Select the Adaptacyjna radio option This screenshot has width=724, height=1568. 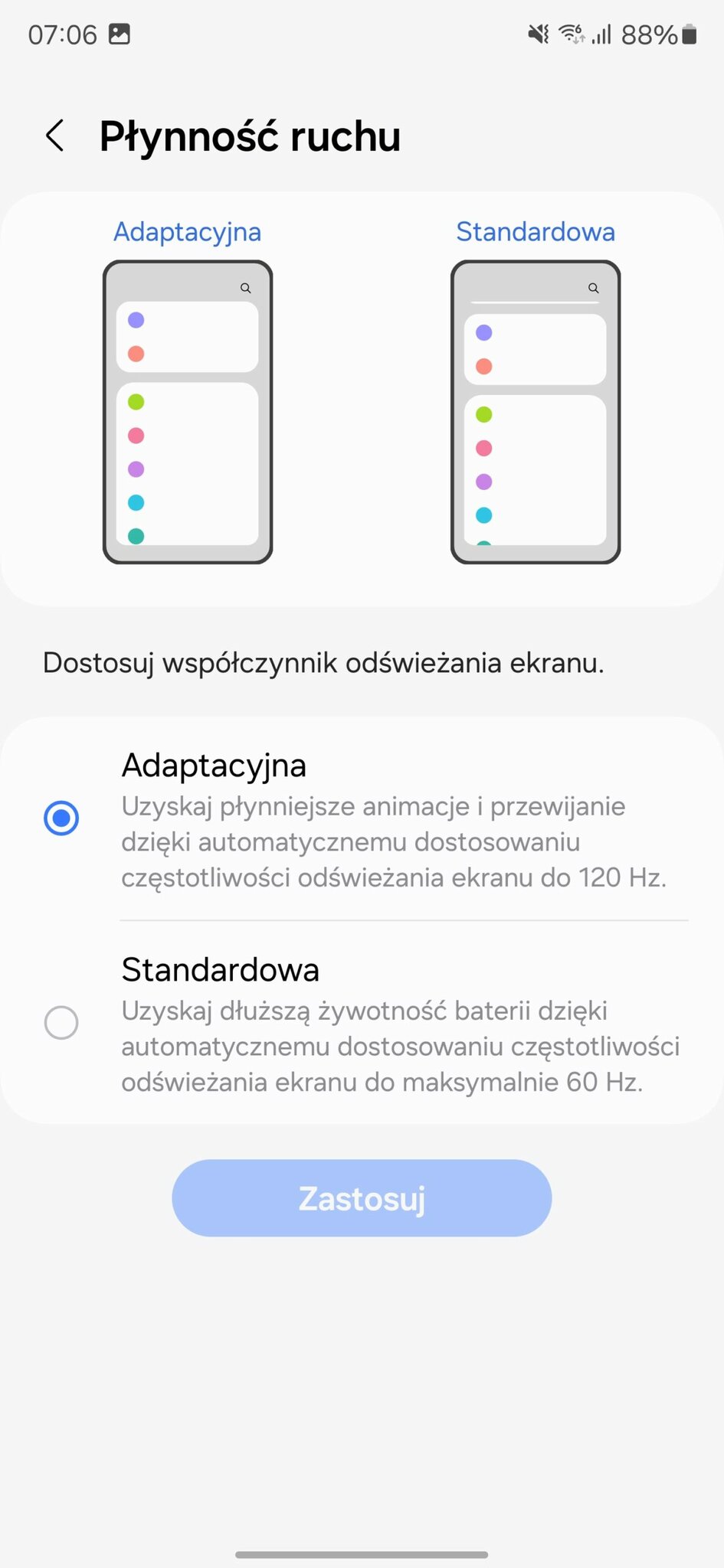point(61,818)
